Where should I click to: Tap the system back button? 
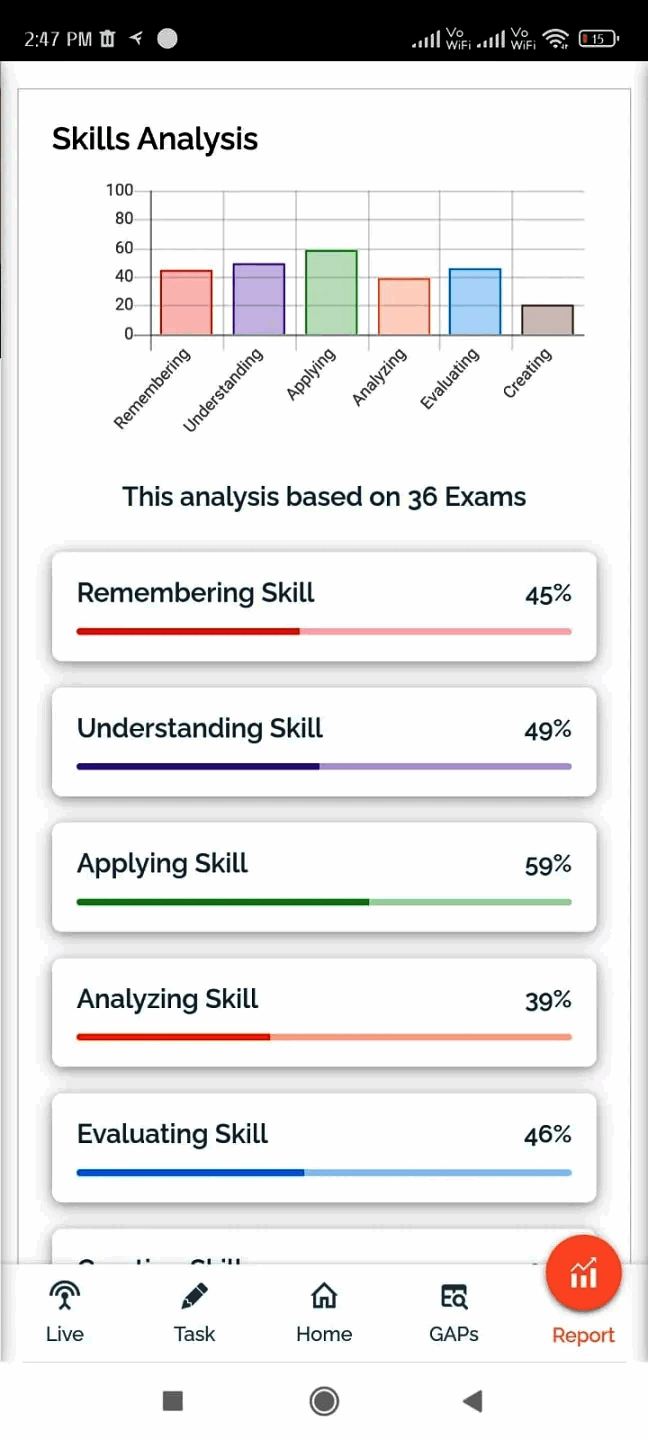[473, 1401]
